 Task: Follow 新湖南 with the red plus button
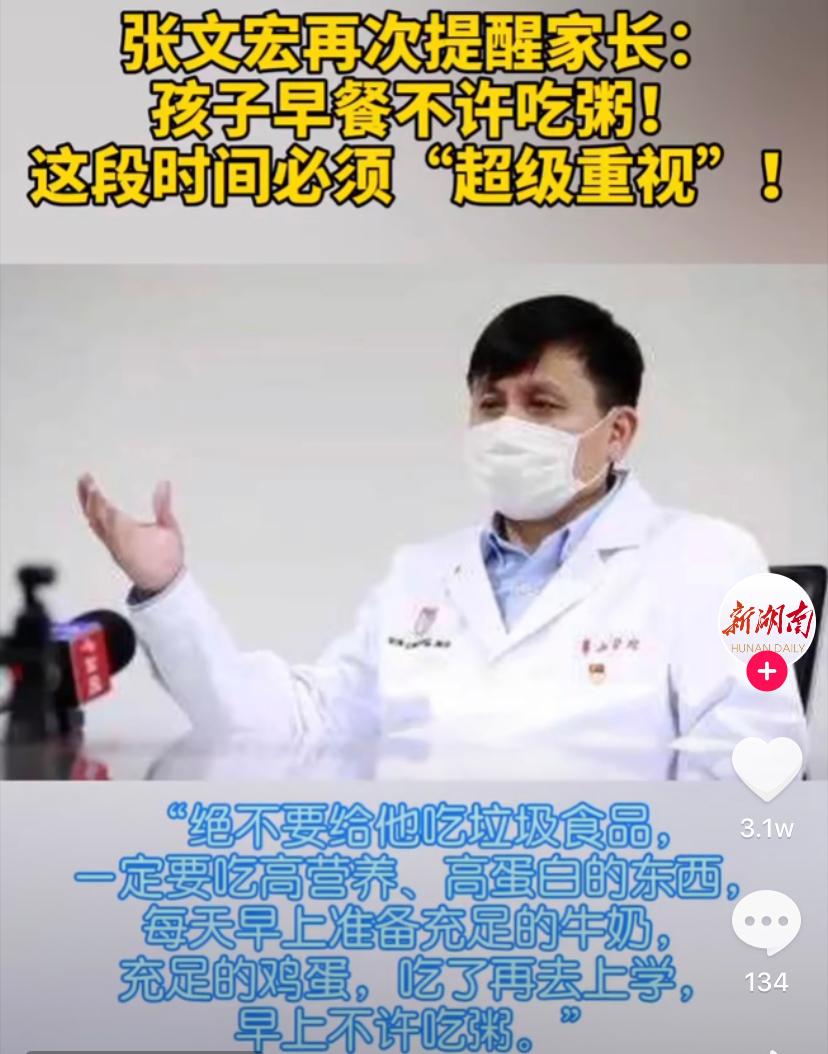point(767,672)
